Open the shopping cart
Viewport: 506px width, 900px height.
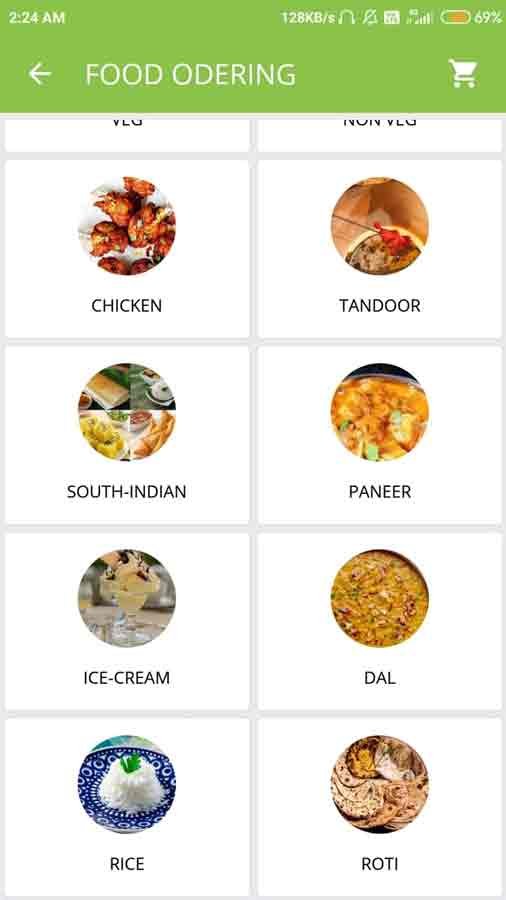tap(462, 73)
